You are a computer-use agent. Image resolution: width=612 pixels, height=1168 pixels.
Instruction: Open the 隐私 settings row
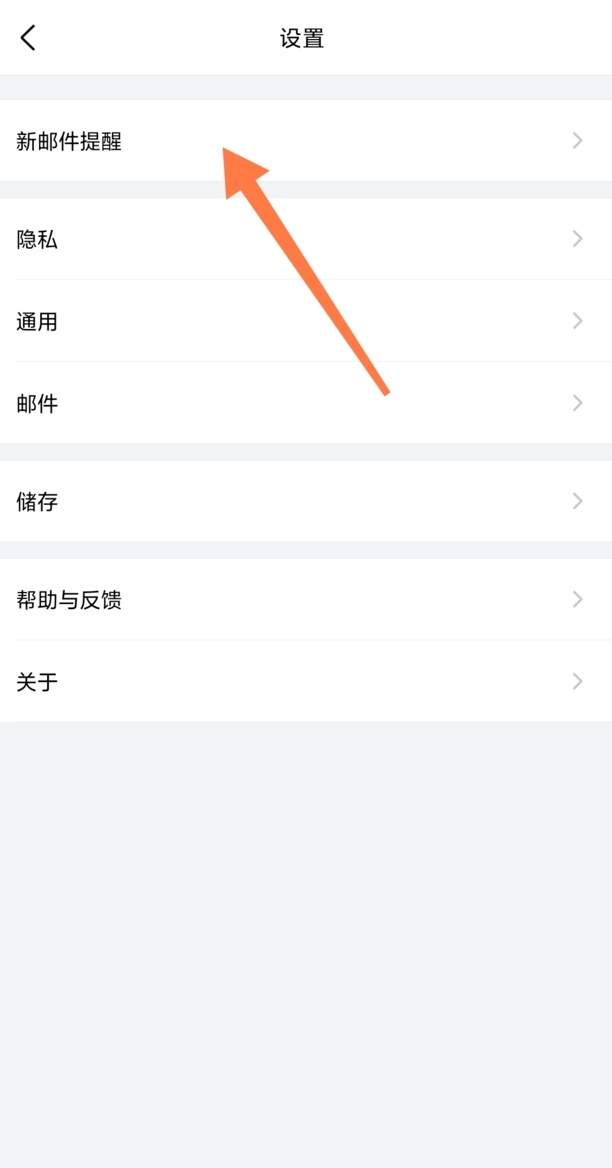(306, 239)
